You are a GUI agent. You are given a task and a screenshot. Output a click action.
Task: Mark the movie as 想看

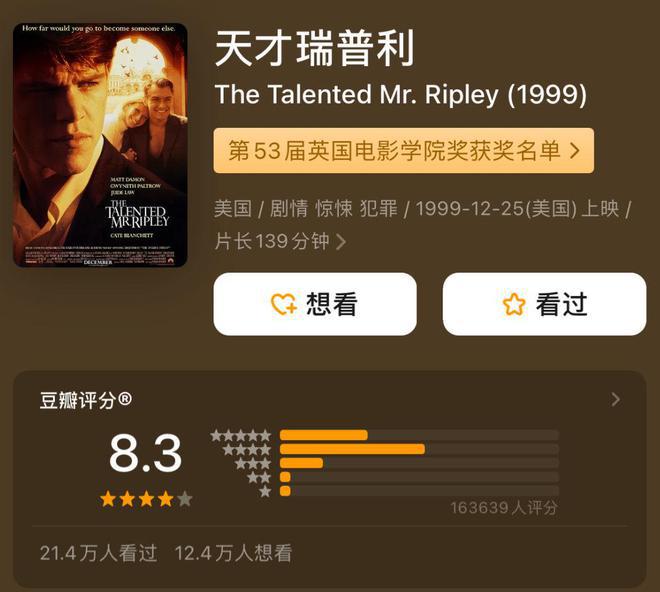click(x=315, y=304)
